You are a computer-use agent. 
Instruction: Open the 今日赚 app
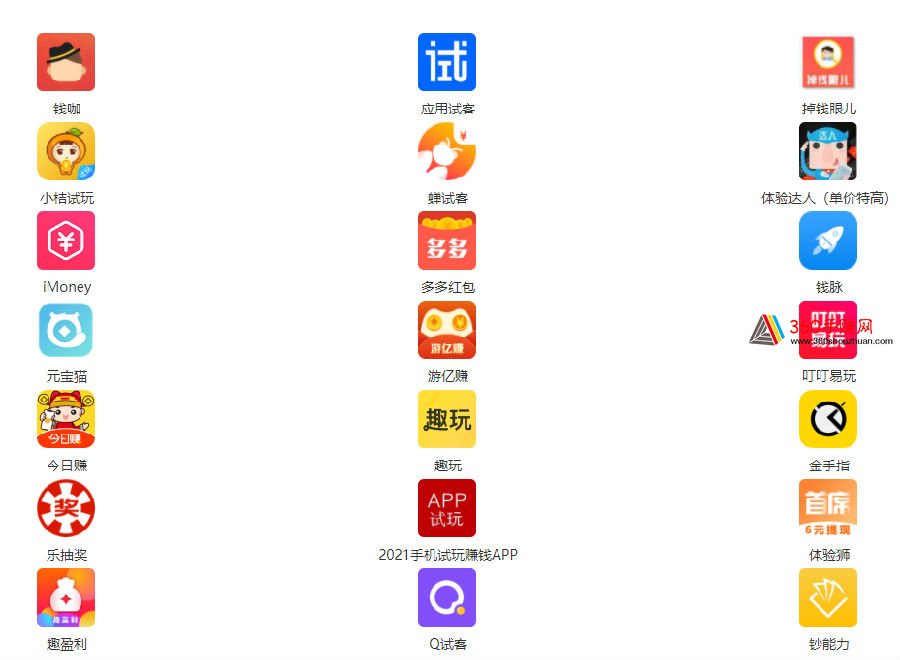pyautogui.click(x=66, y=419)
